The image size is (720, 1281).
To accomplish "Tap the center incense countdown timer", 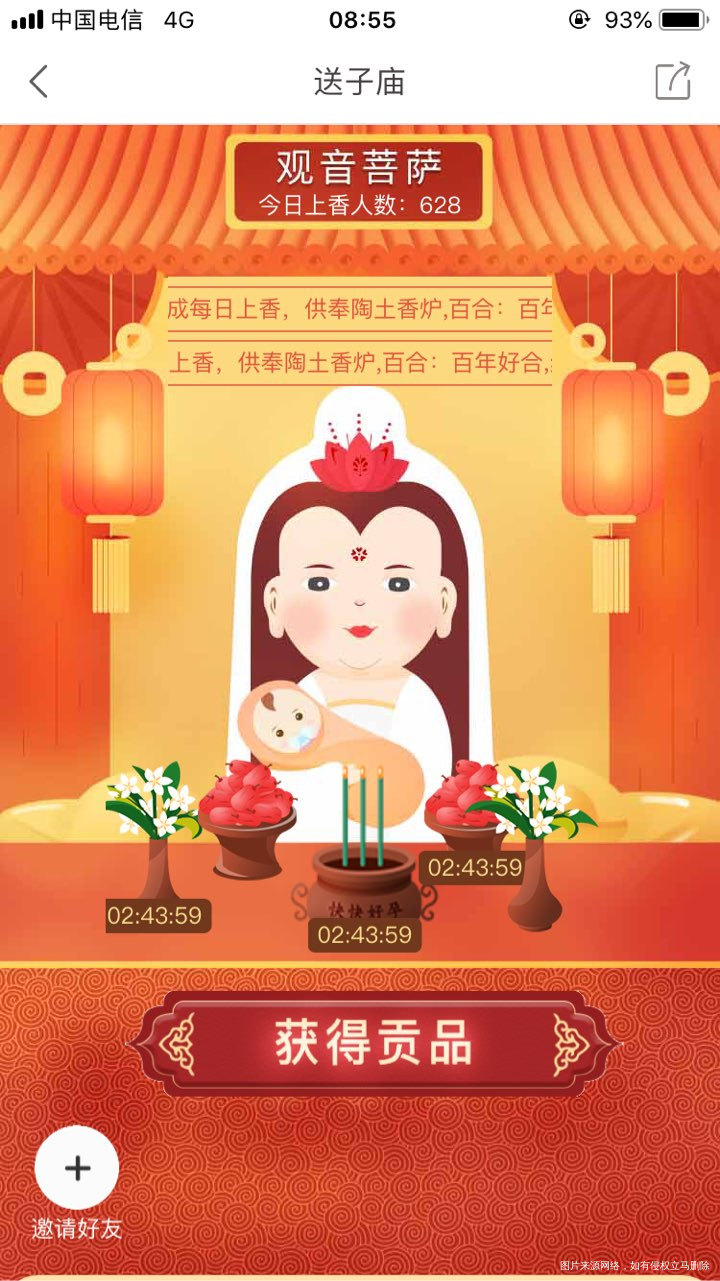I will coord(364,937).
